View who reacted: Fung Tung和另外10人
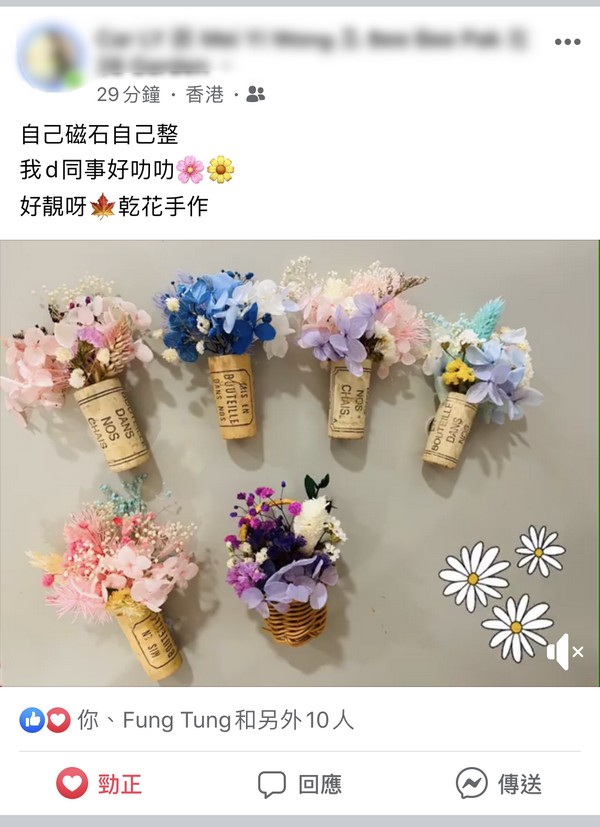 [215, 719]
